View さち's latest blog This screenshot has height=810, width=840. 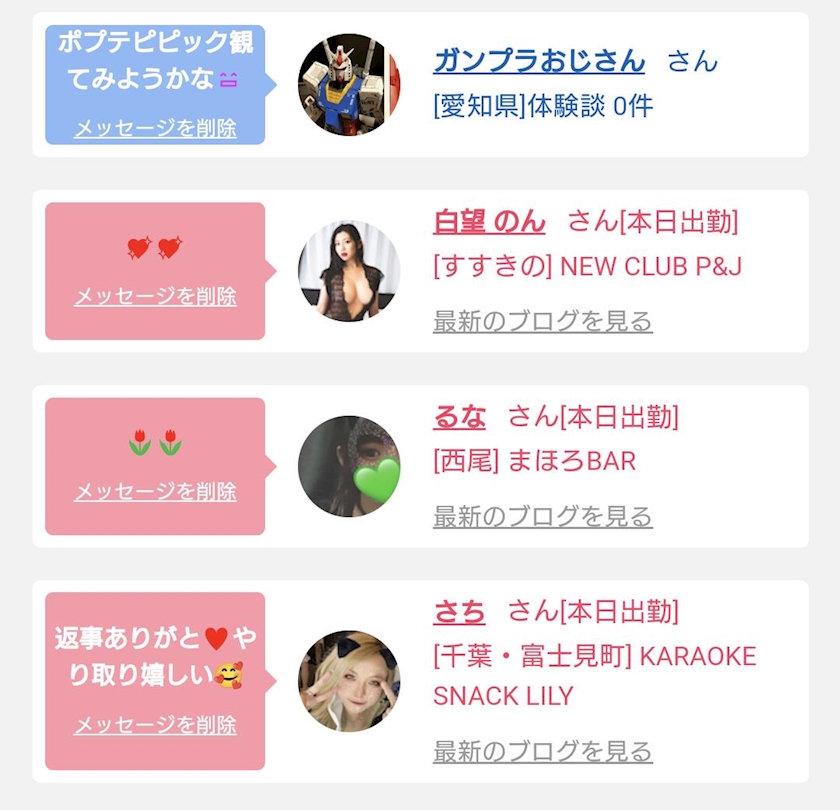pos(543,752)
